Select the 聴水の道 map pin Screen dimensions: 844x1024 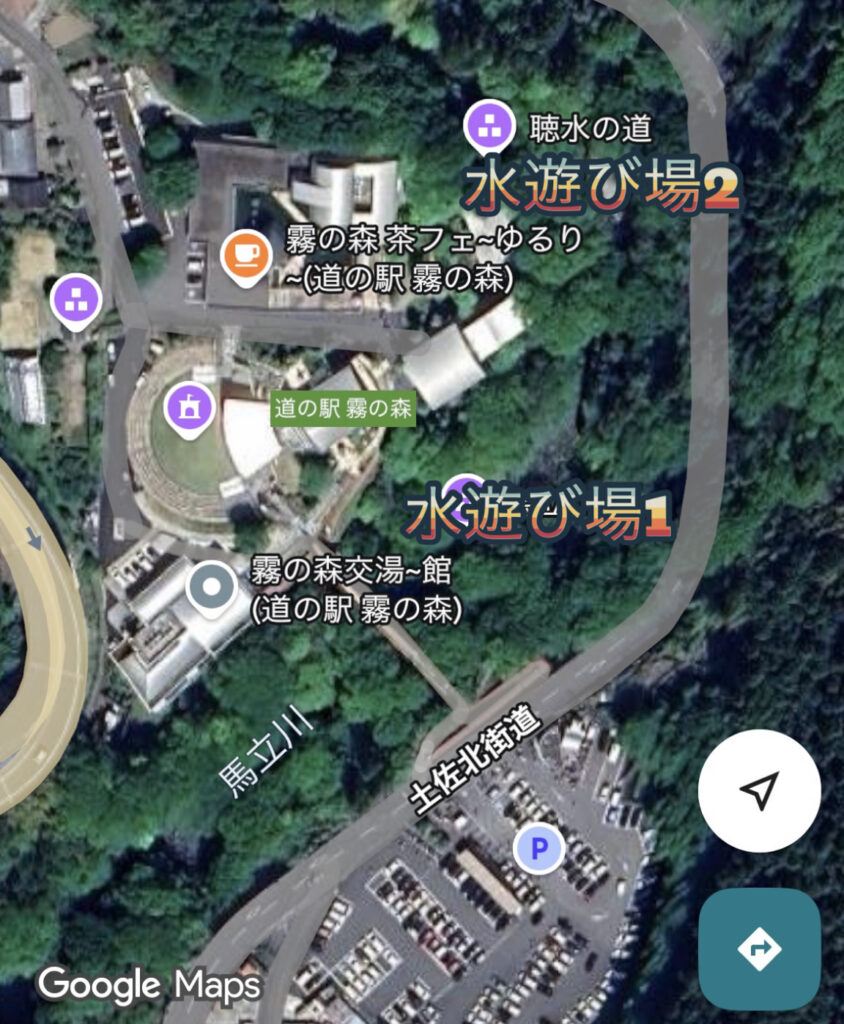click(x=489, y=127)
